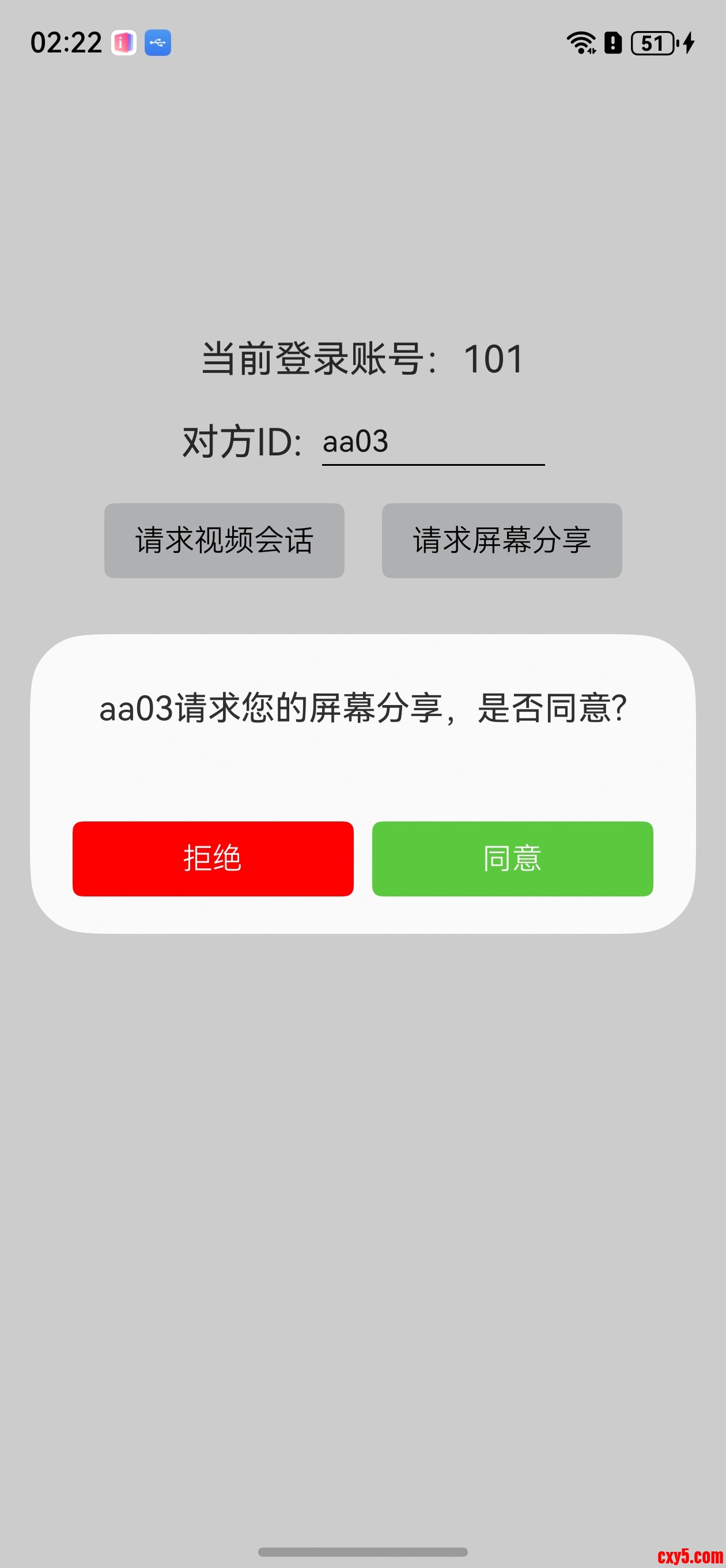The width and height of the screenshot is (726, 1568).
Task: Tap the 请求视频会话 button
Action: pyautogui.click(x=224, y=541)
